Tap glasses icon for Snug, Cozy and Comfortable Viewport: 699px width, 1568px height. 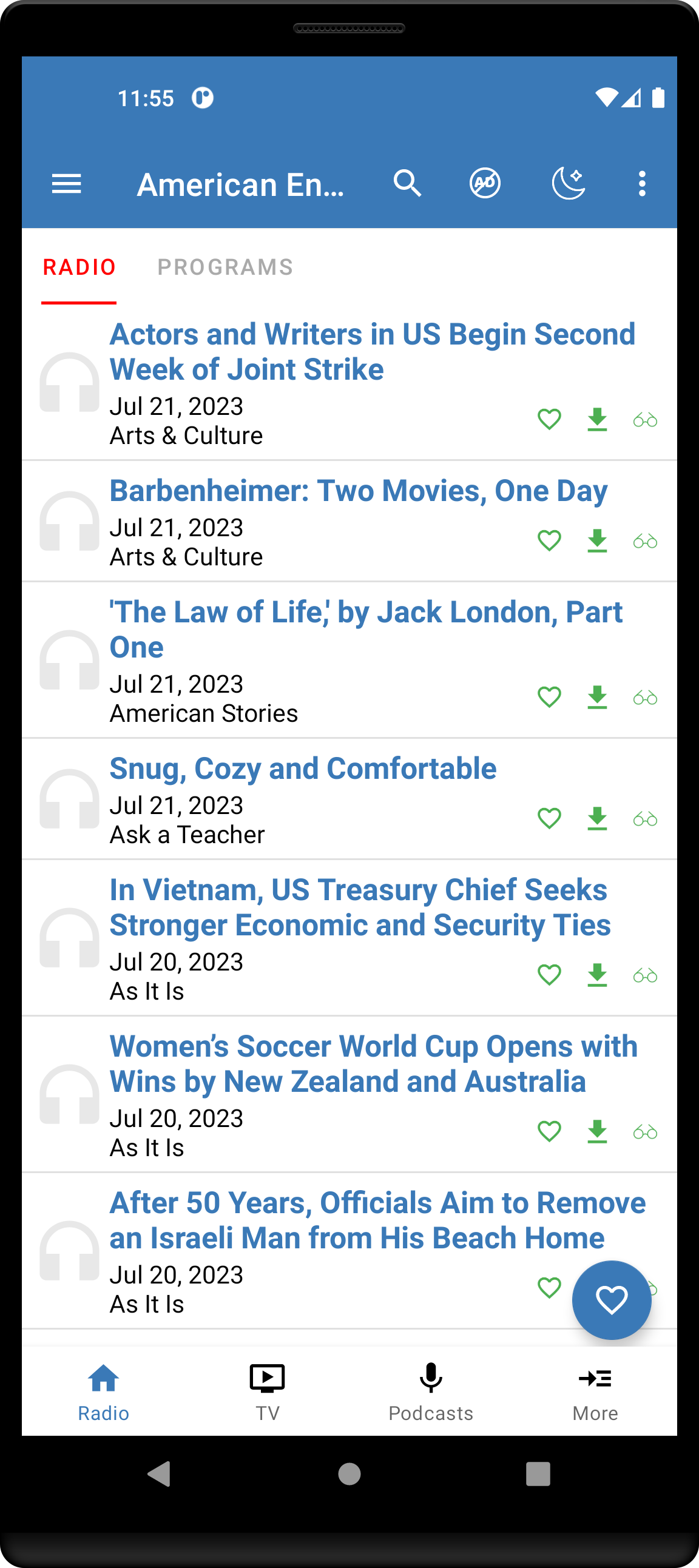(645, 819)
